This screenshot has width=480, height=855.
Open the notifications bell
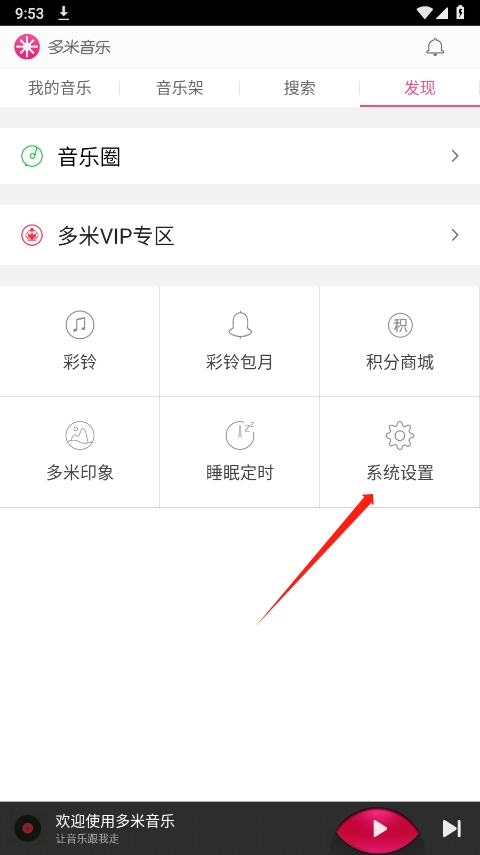pos(435,47)
